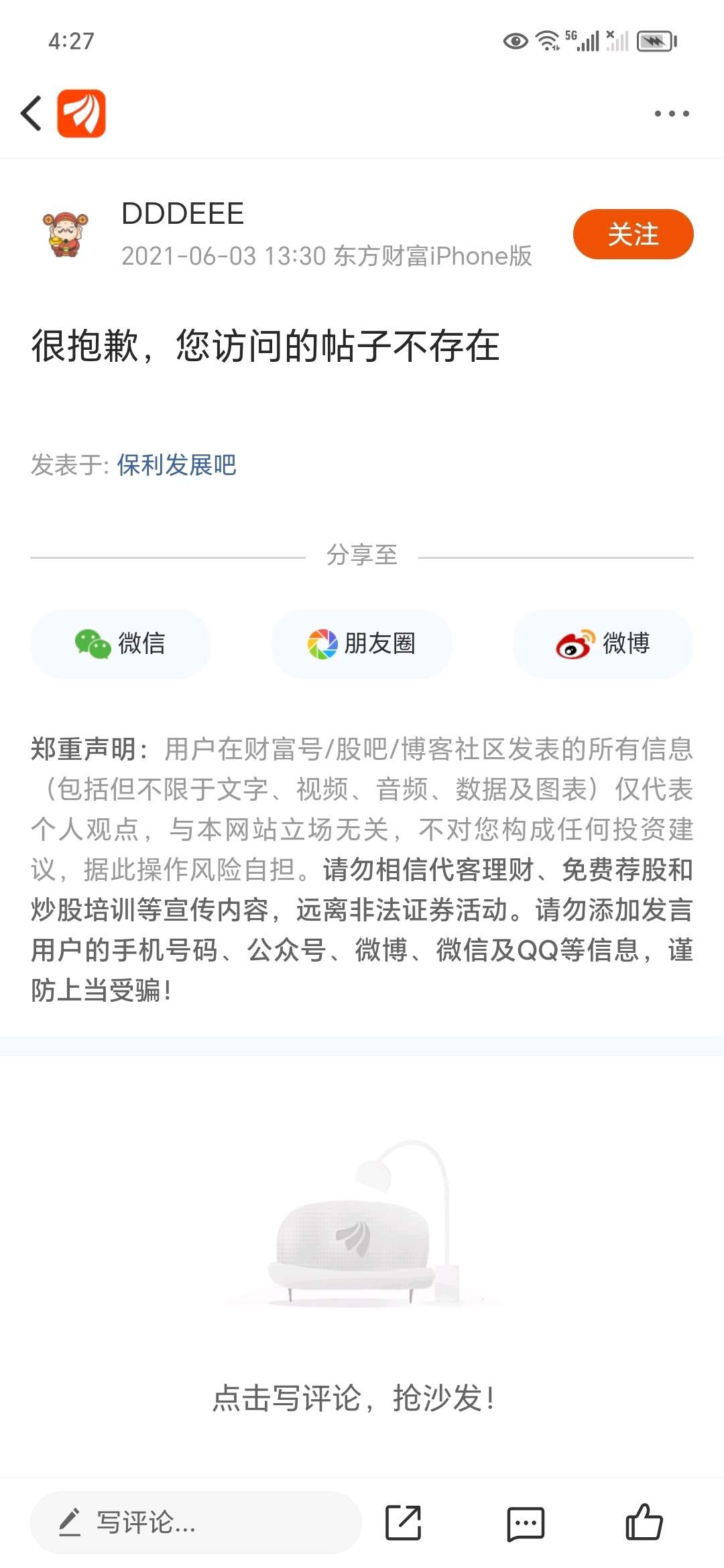Image resolution: width=724 pixels, height=1568 pixels.
Task: Share the post to 微信
Action: [x=121, y=644]
